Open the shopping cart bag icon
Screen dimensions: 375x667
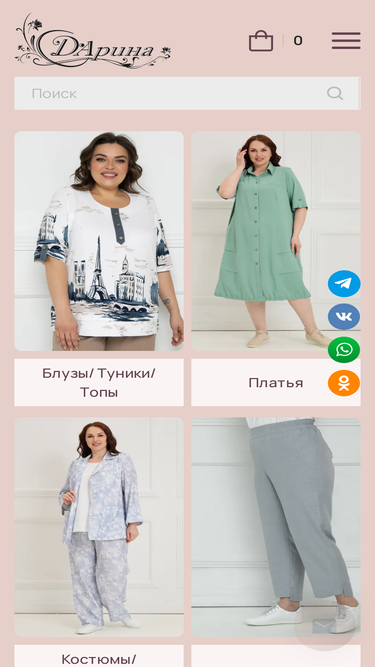point(261,41)
